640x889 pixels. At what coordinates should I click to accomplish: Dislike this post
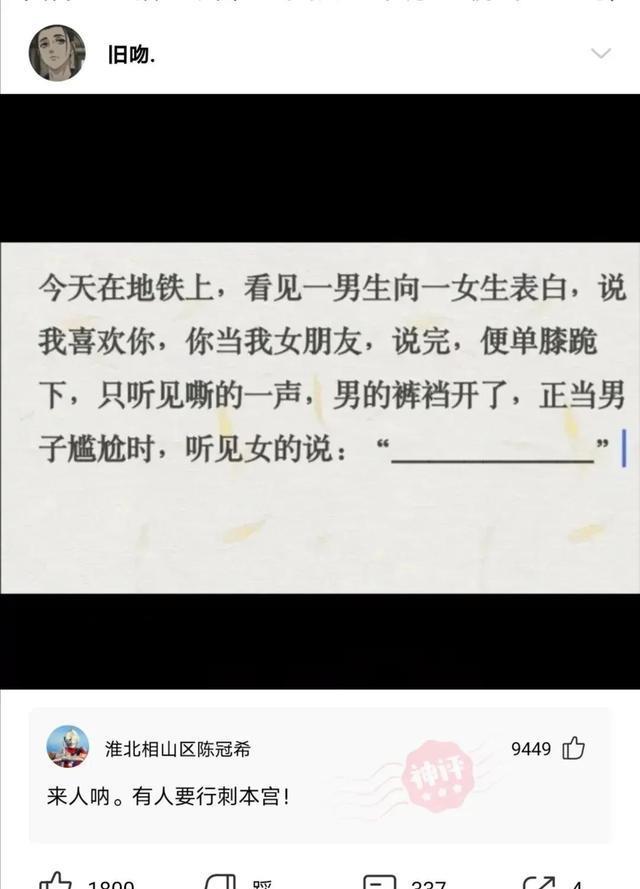(220, 882)
